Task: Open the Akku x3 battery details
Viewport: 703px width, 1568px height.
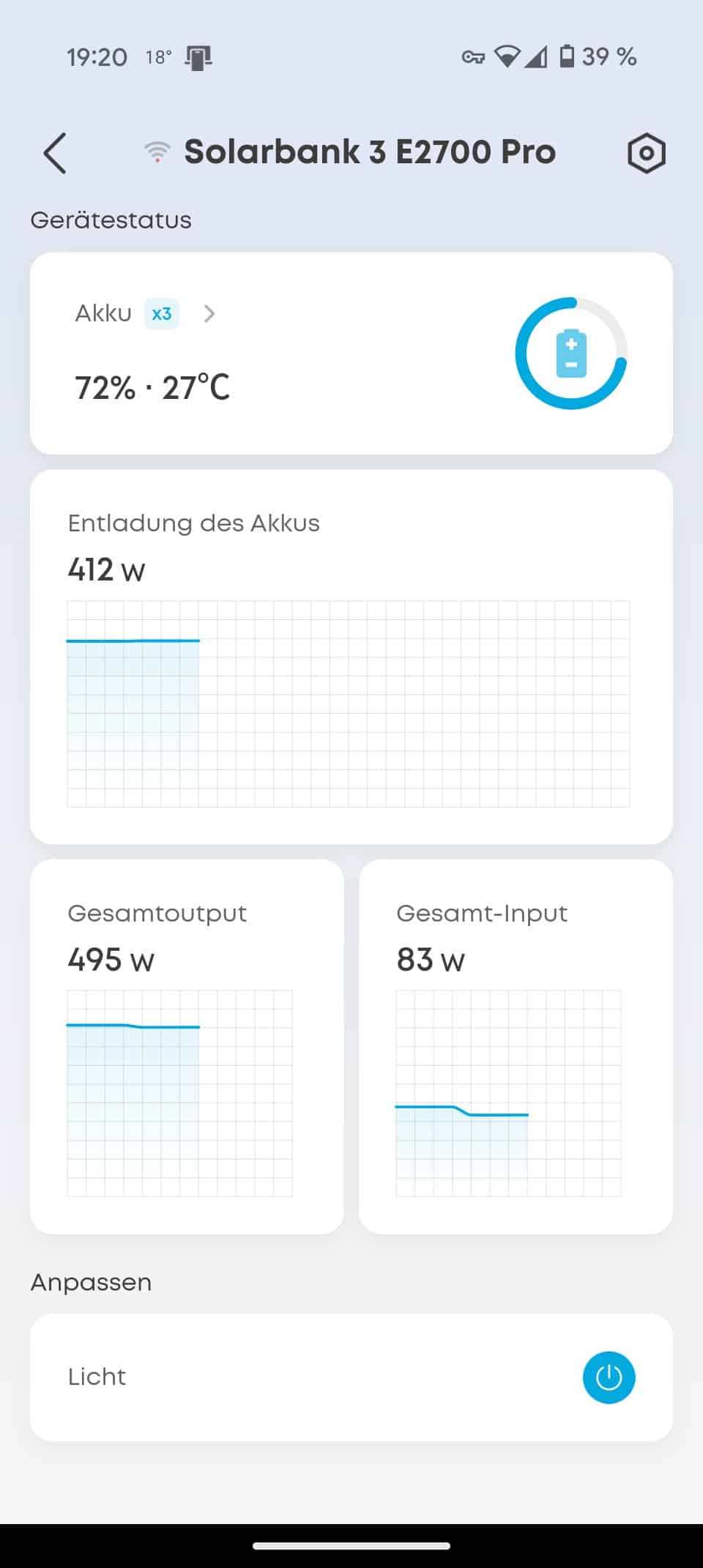Action: 209,314
